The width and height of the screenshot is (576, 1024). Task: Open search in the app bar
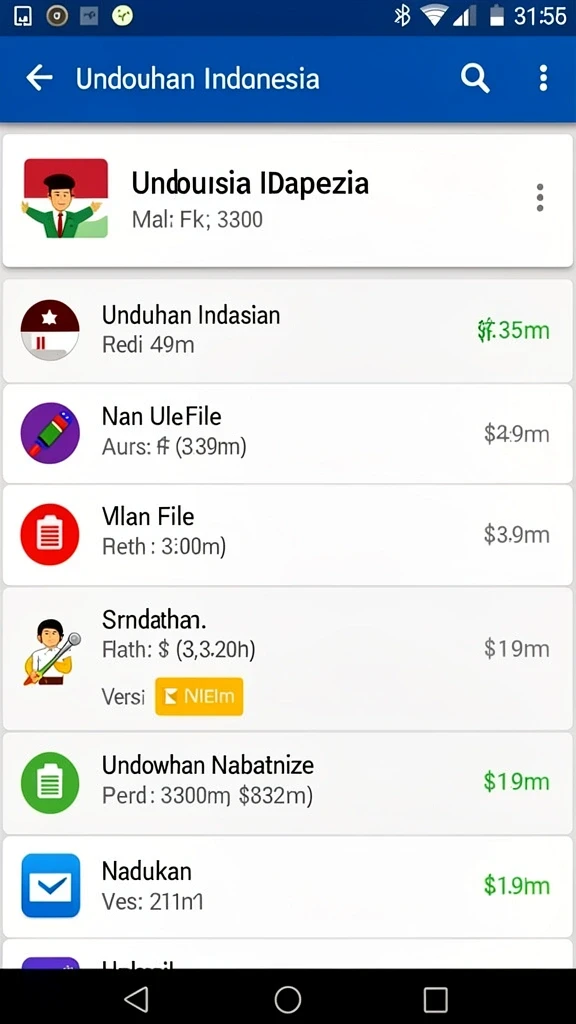click(475, 79)
